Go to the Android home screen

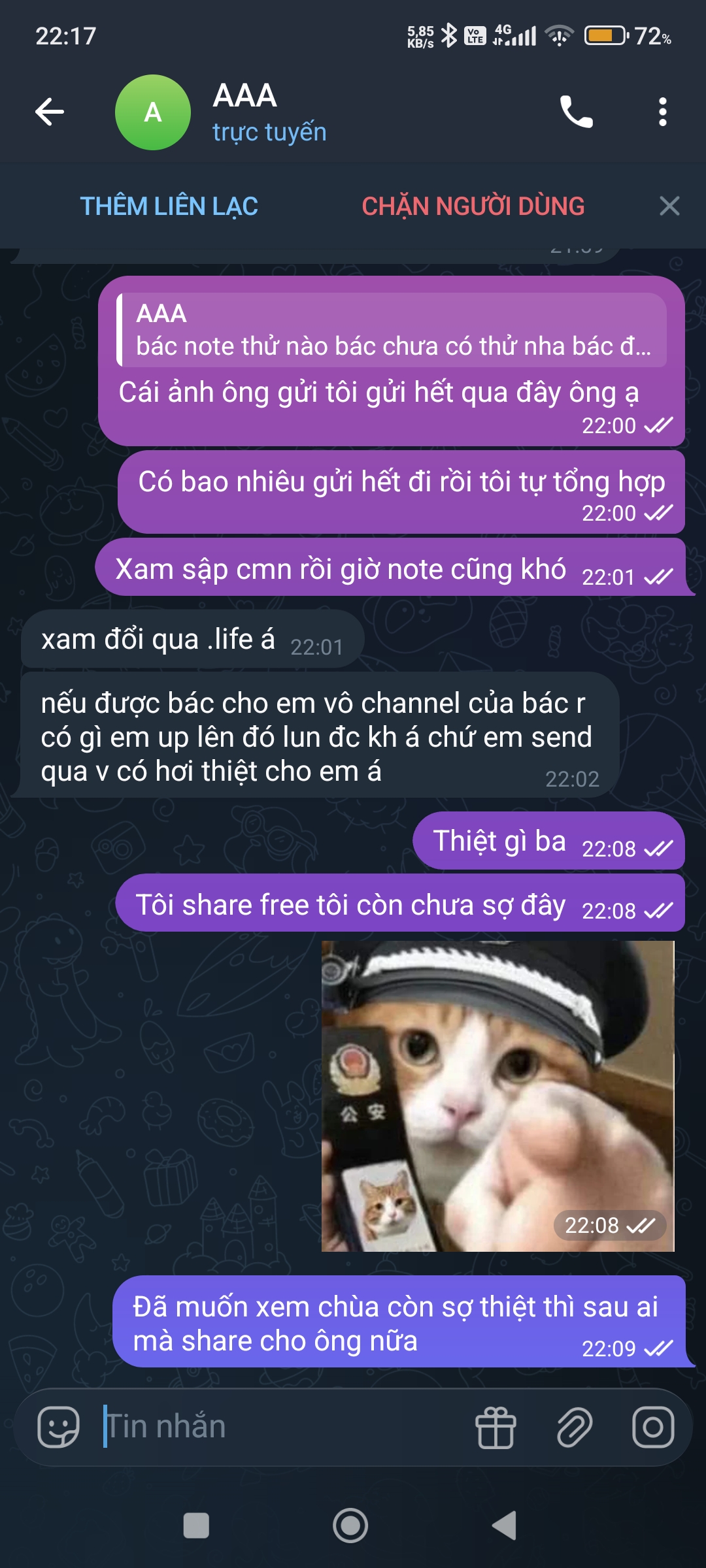click(350, 1526)
